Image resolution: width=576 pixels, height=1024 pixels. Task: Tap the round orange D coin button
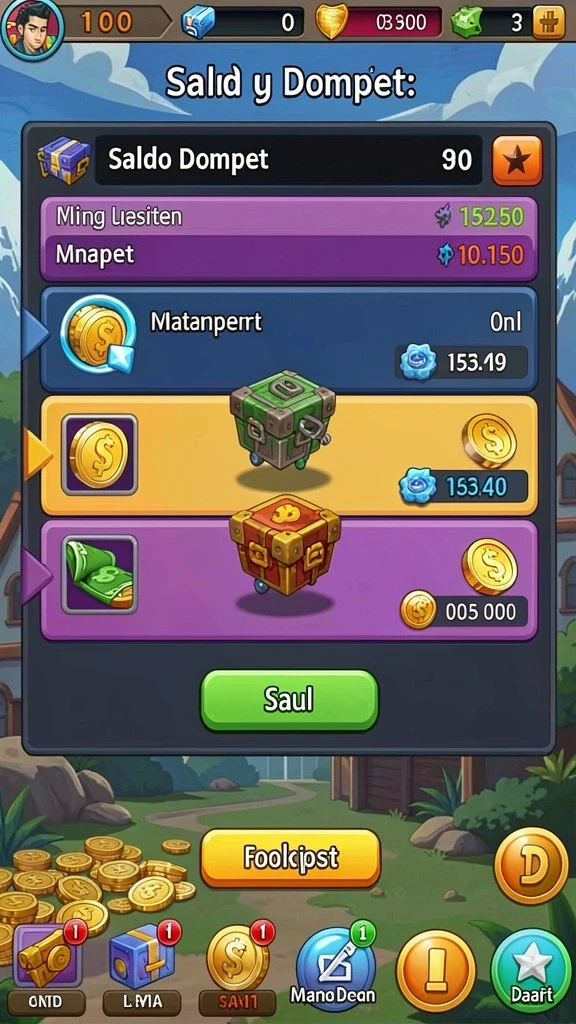coord(530,865)
